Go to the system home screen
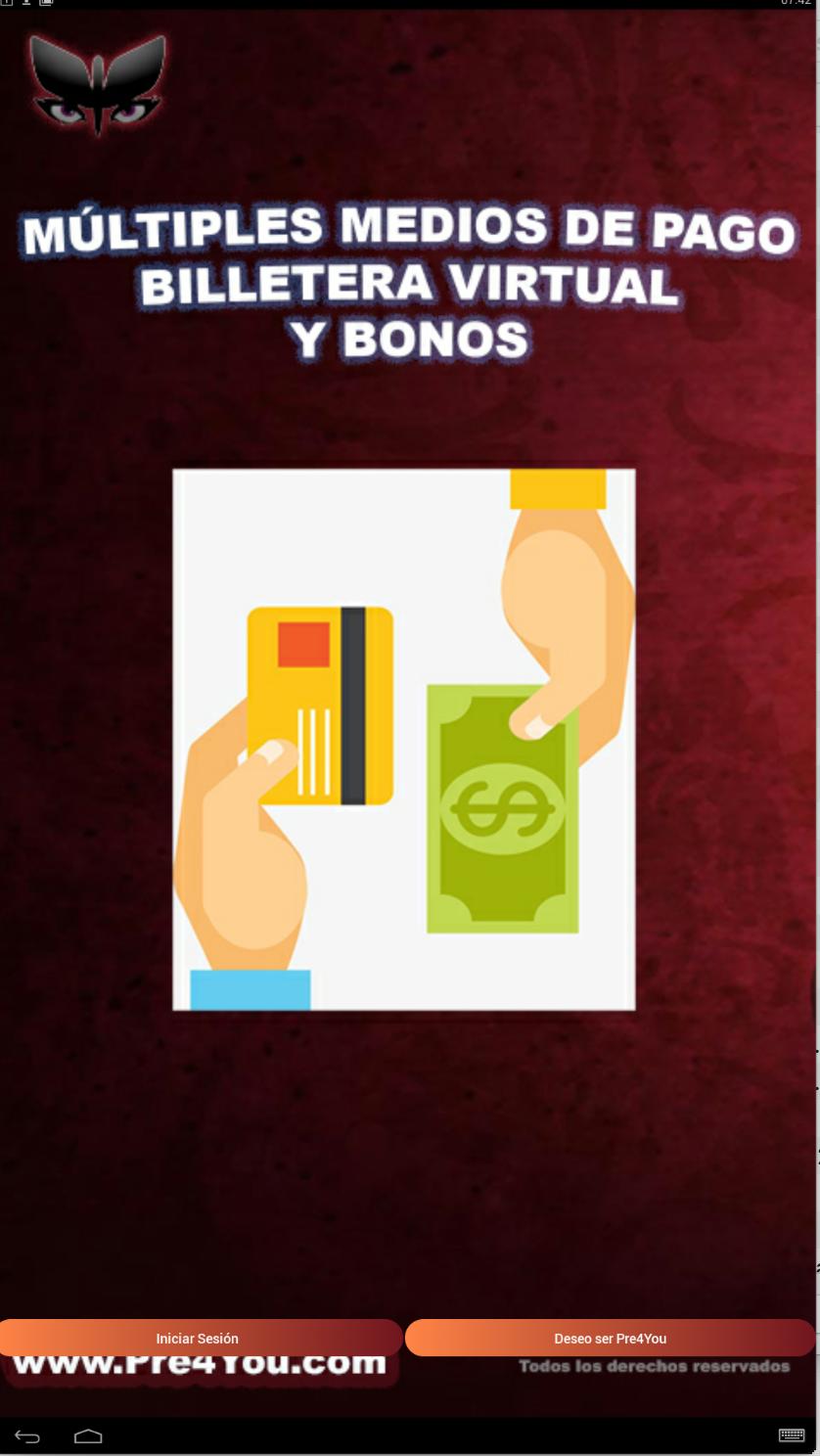Image resolution: width=820 pixels, height=1456 pixels. coord(88,1436)
